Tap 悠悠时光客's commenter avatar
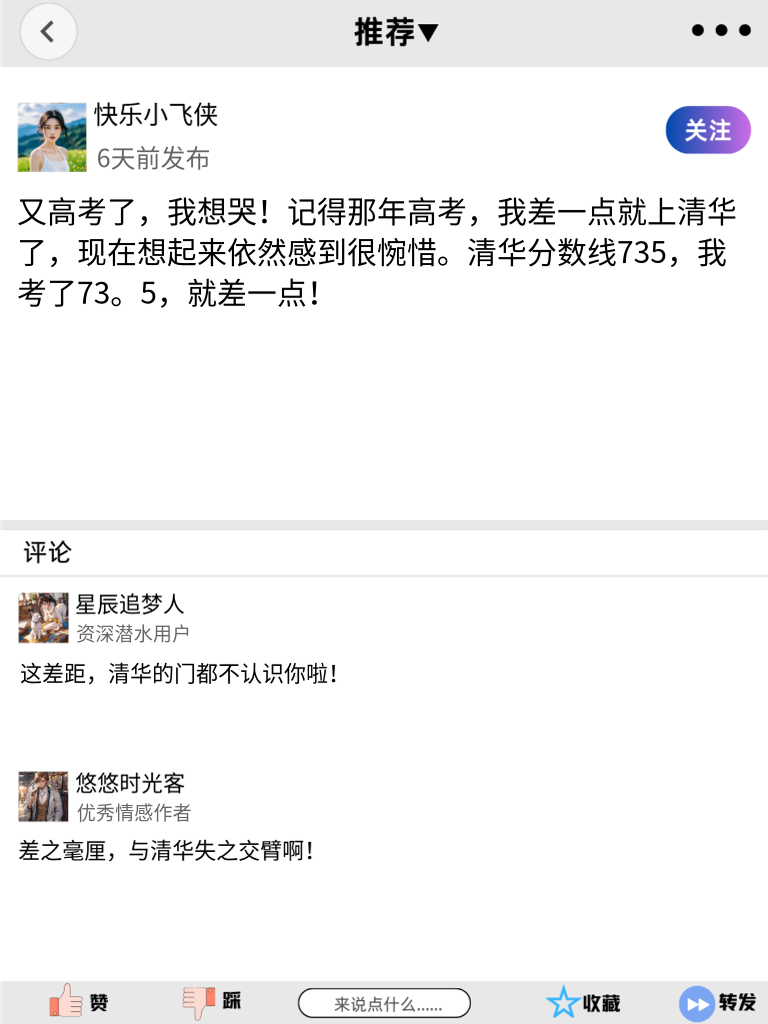Viewport: 768px width, 1024px height. (43, 796)
